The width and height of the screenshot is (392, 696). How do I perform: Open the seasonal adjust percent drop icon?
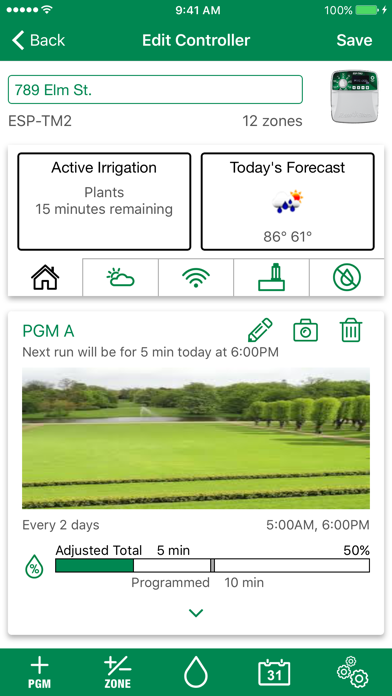(34, 568)
